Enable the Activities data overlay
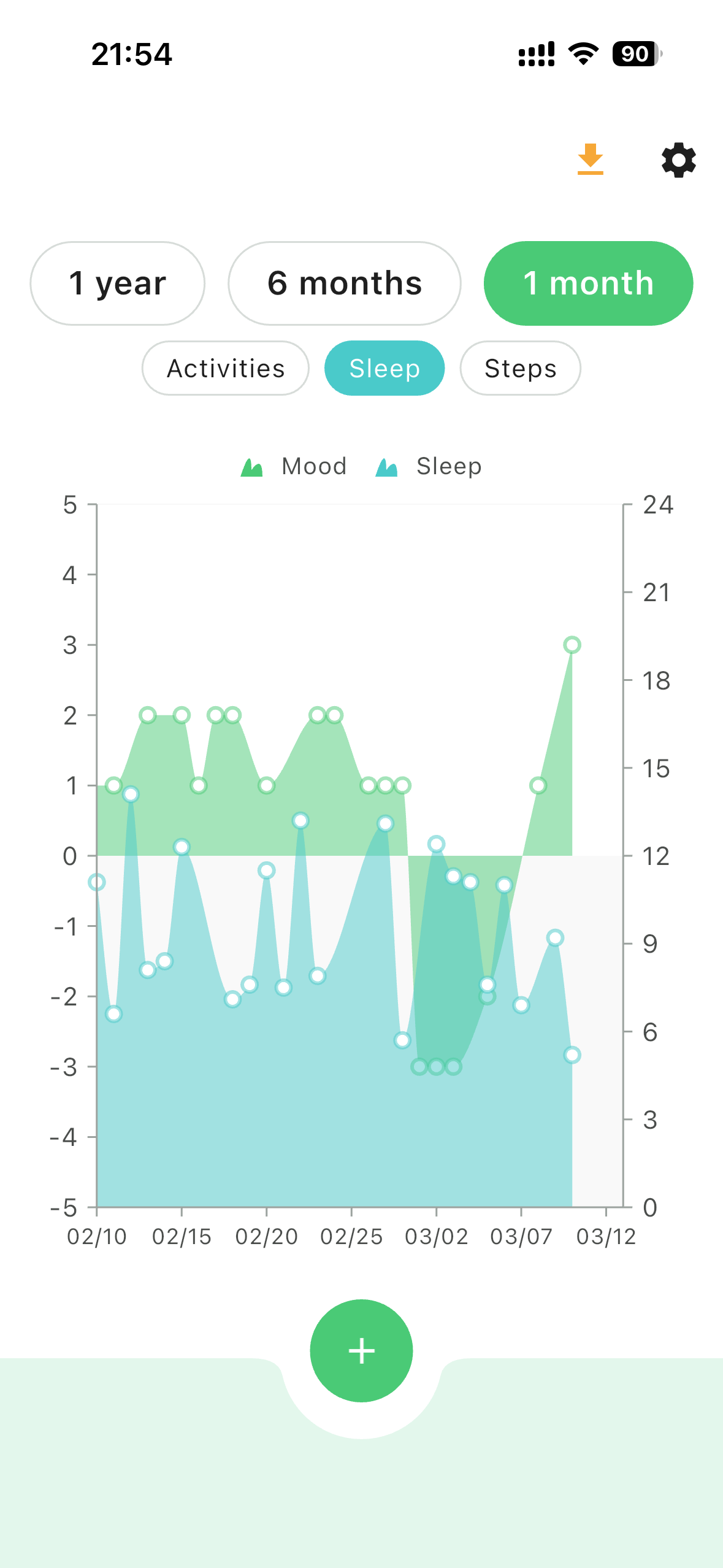The height and width of the screenshot is (1568, 723). click(225, 368)
